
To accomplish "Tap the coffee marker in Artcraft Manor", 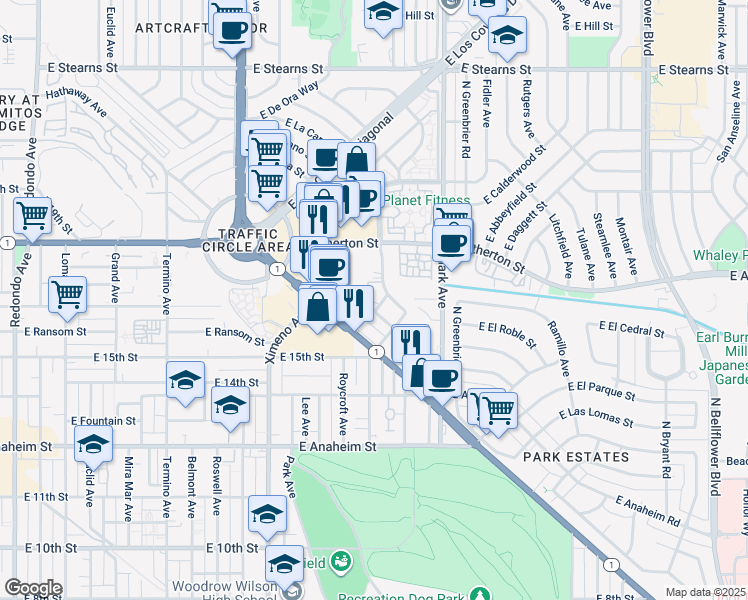I will pos(233,30).
